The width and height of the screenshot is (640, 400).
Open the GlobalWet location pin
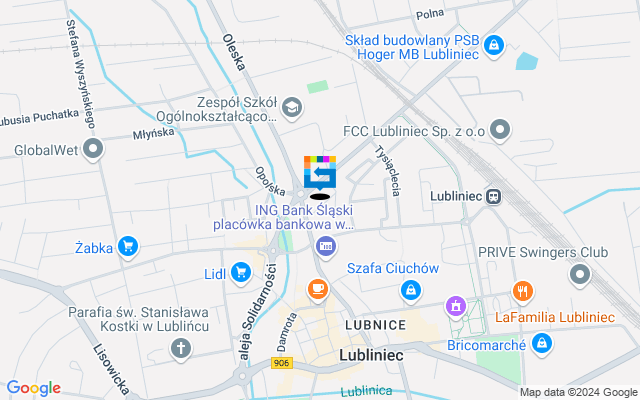pyautogui.click(x=94, y=151)
